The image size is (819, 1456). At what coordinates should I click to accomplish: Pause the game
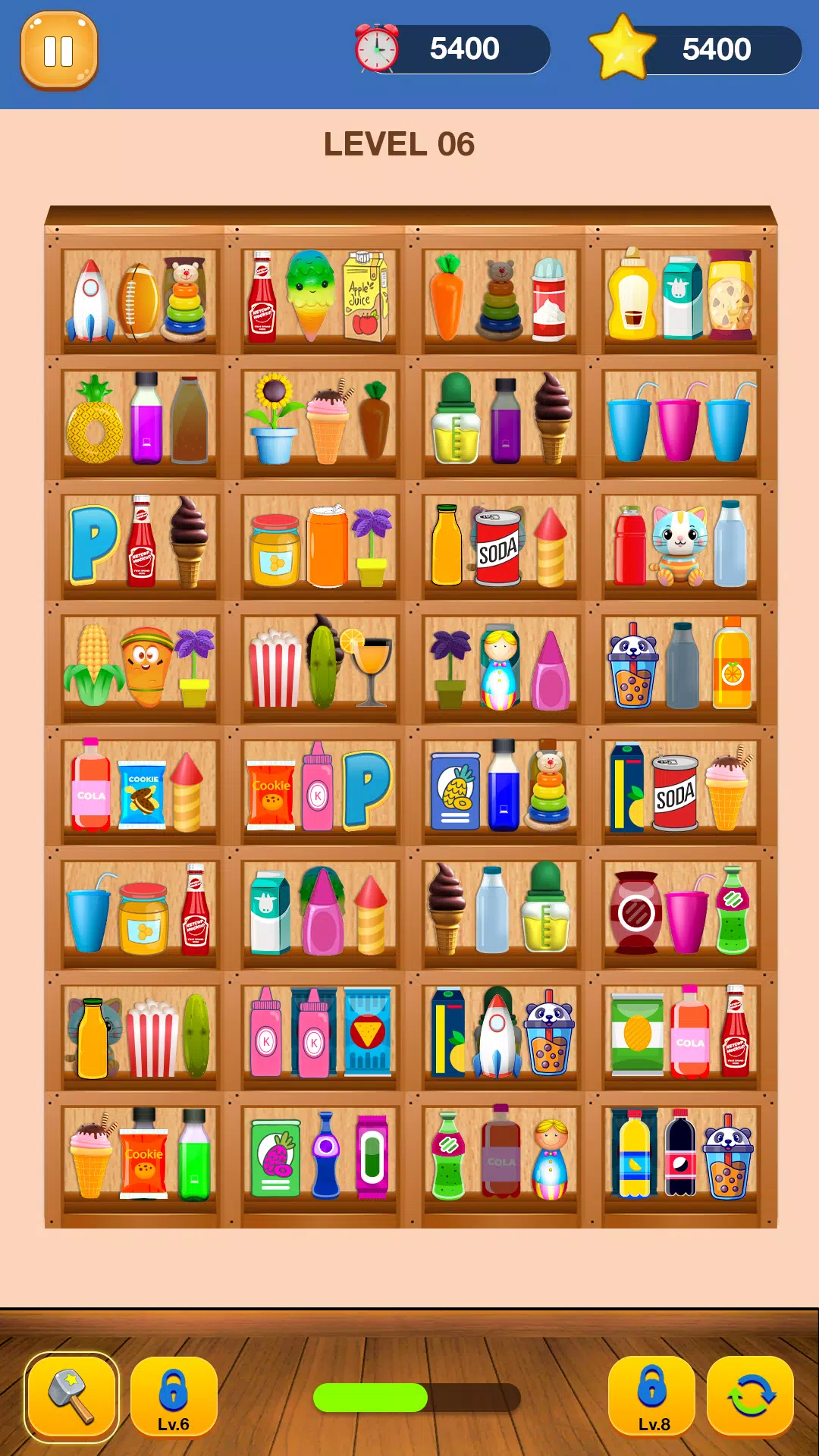[x=59, y=51]
